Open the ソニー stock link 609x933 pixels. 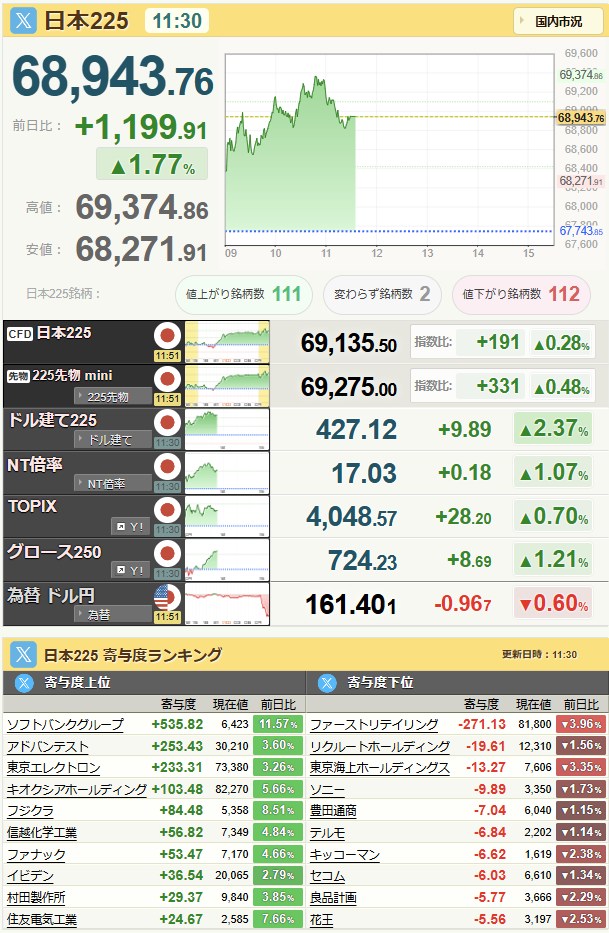pyautogui.click(x=327, y=790)
